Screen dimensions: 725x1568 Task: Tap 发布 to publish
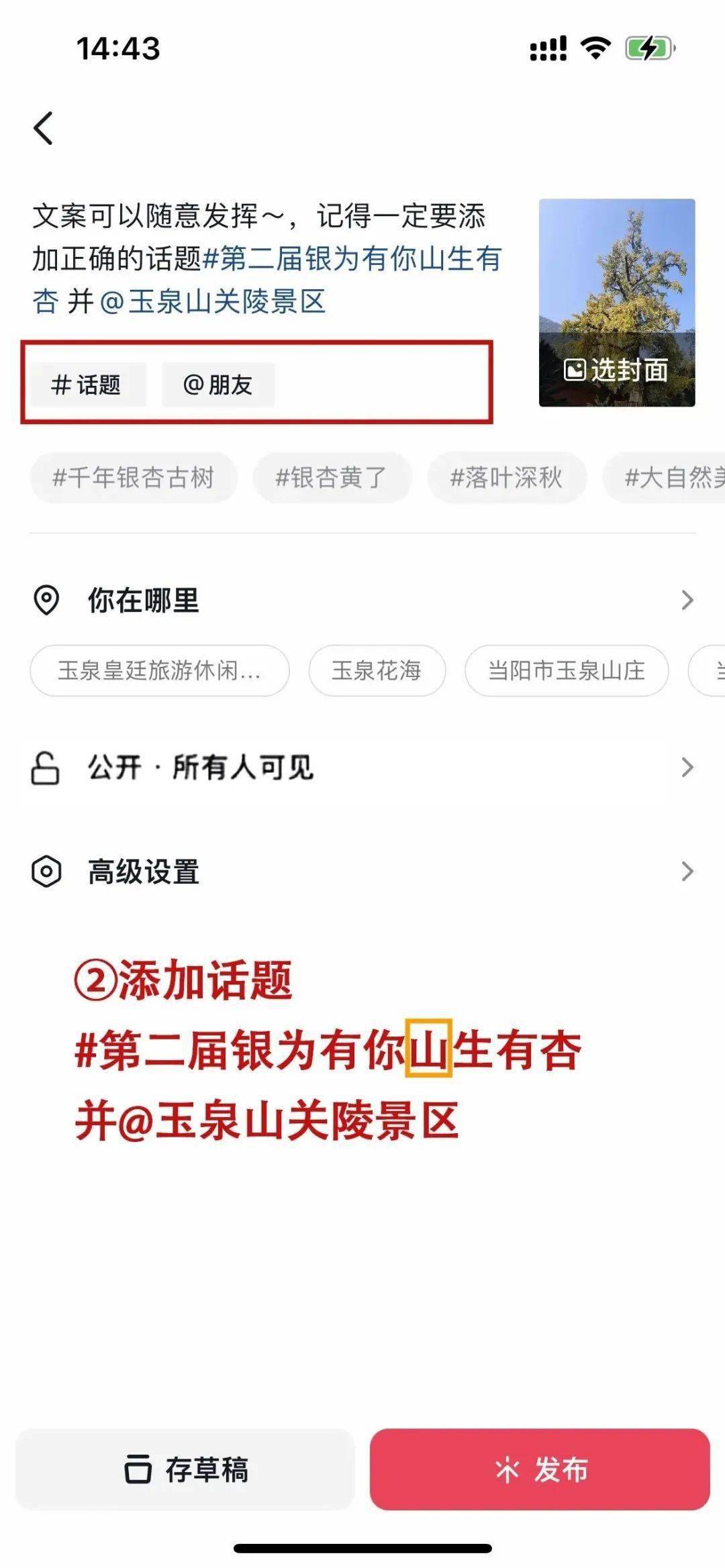(540, 1469)
